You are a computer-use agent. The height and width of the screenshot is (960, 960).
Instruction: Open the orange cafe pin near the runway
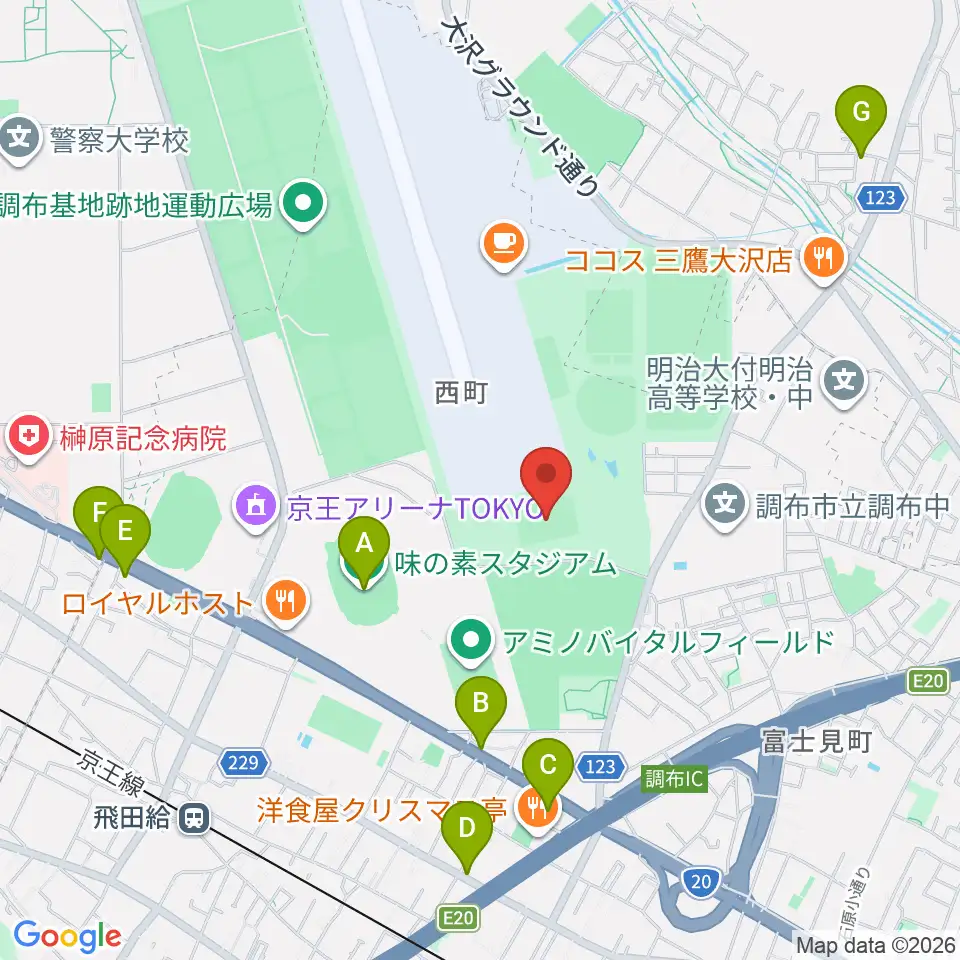click(x=504, y=245)
